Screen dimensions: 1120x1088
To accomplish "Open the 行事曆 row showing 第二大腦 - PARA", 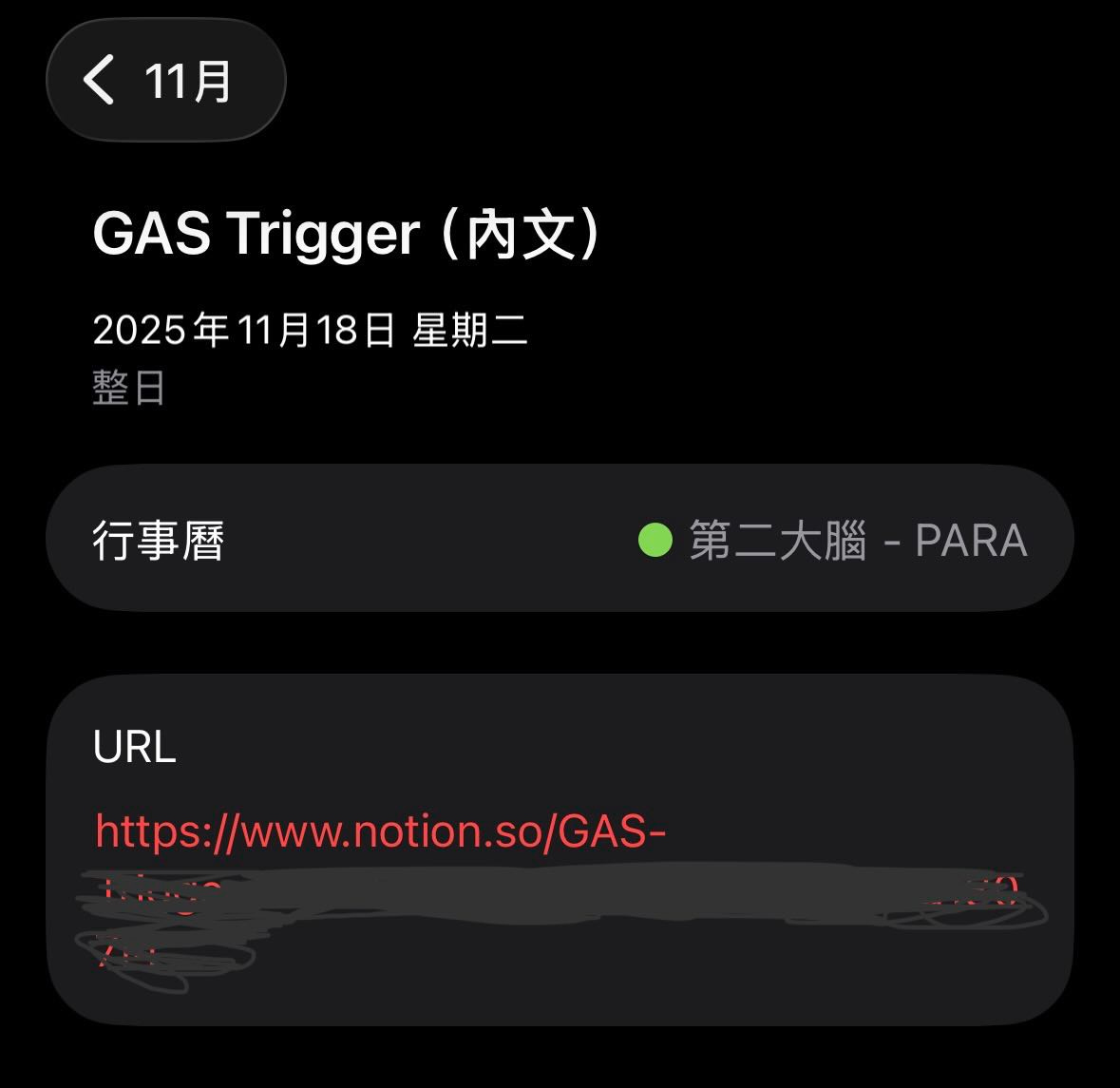I will point(560,540).
